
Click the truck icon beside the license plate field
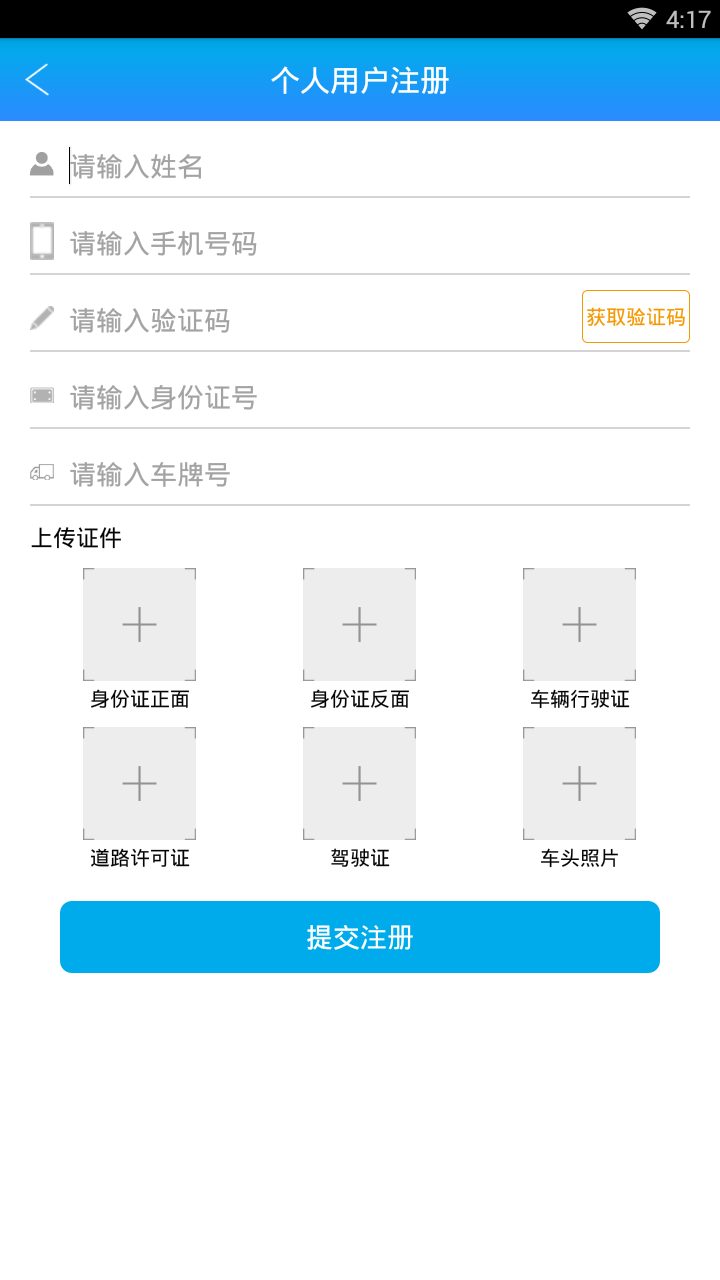click(x=41, y=473)
